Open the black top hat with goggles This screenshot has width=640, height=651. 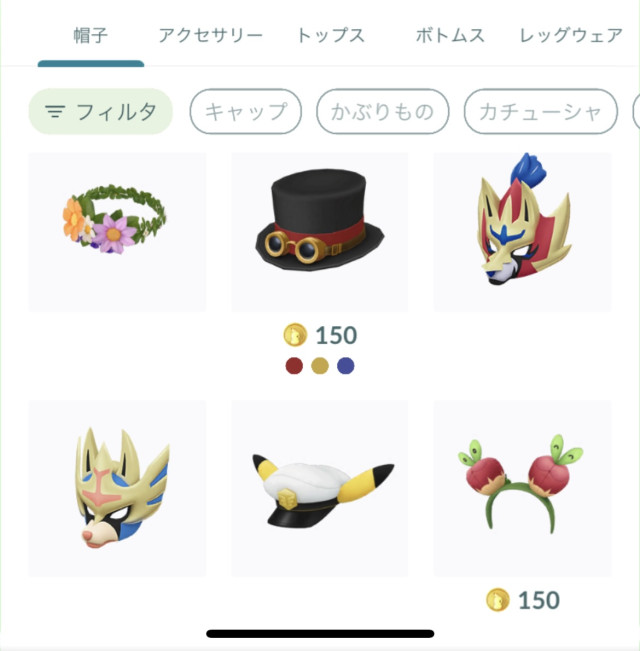click(x=320, y=232)
